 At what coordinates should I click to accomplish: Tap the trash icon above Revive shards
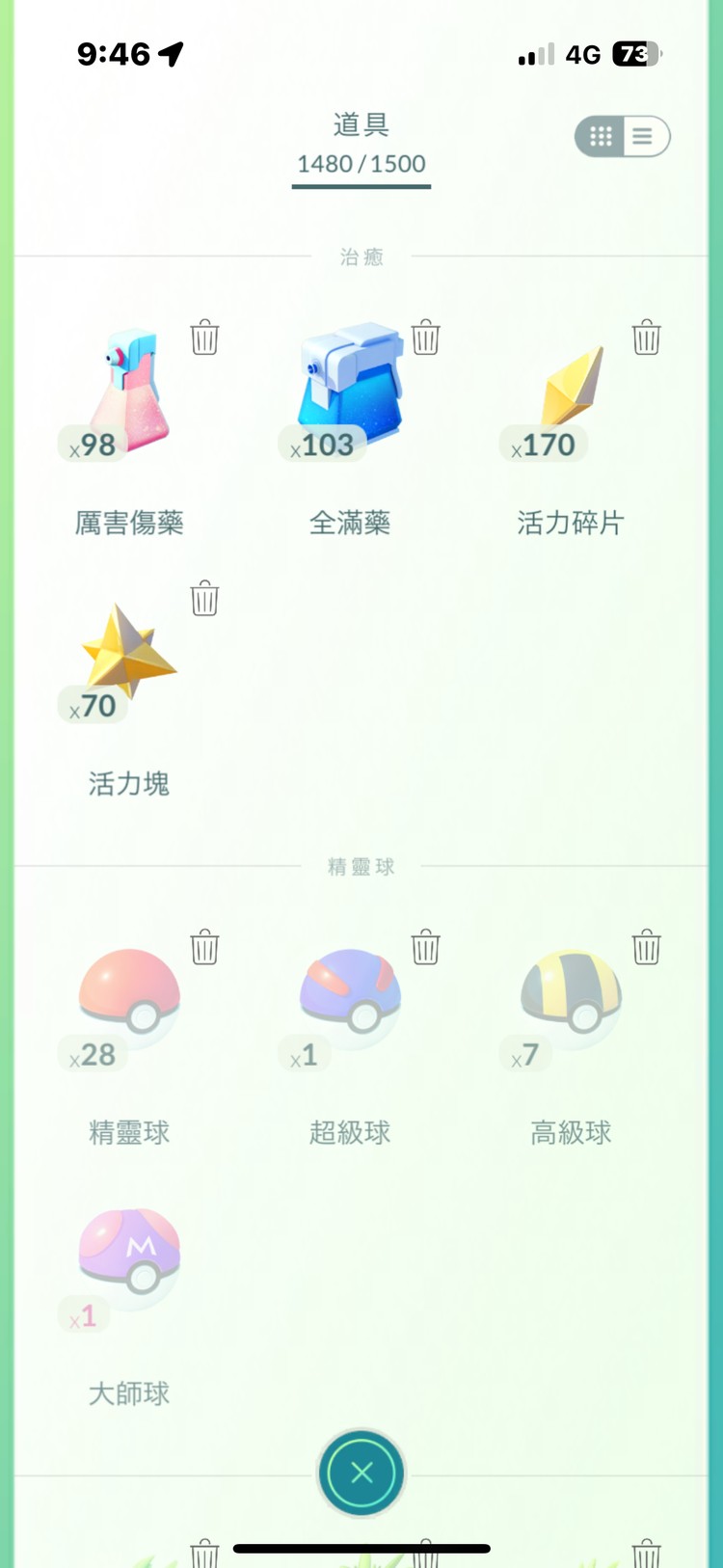(647, 338)
